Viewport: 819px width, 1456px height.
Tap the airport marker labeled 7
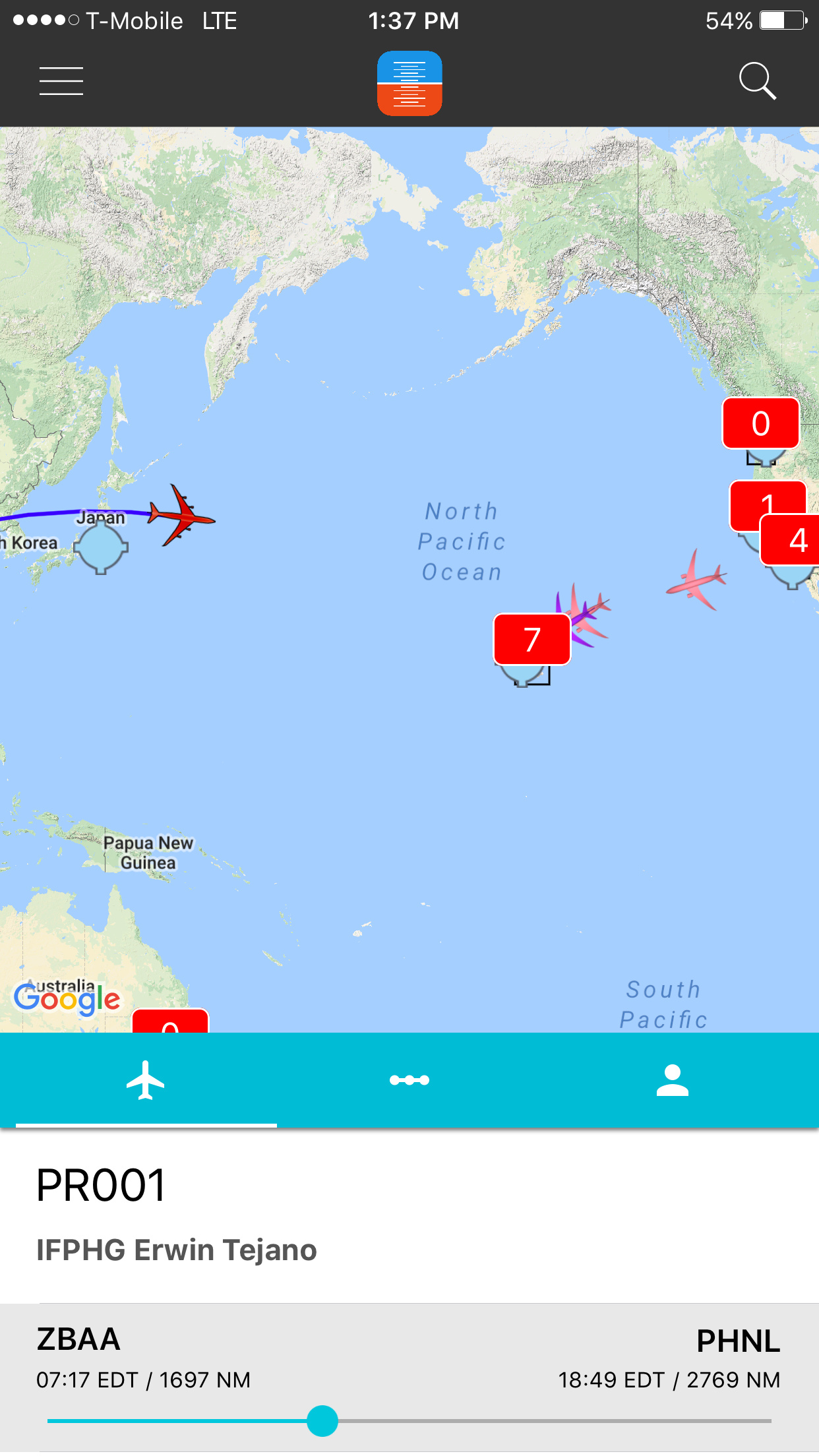(532, 640)
